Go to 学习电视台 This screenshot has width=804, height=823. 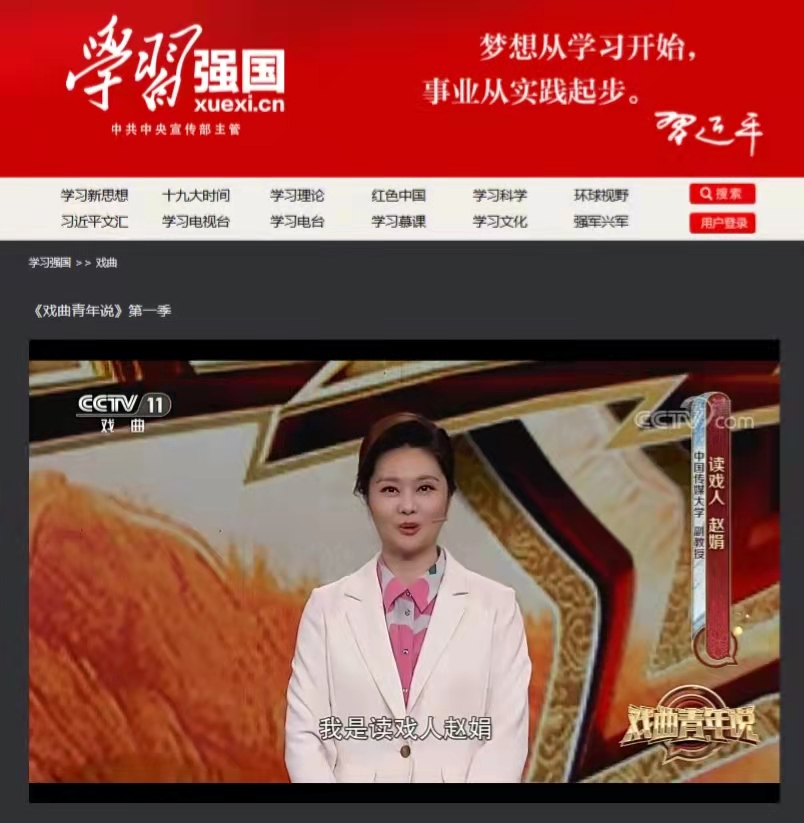196,221
